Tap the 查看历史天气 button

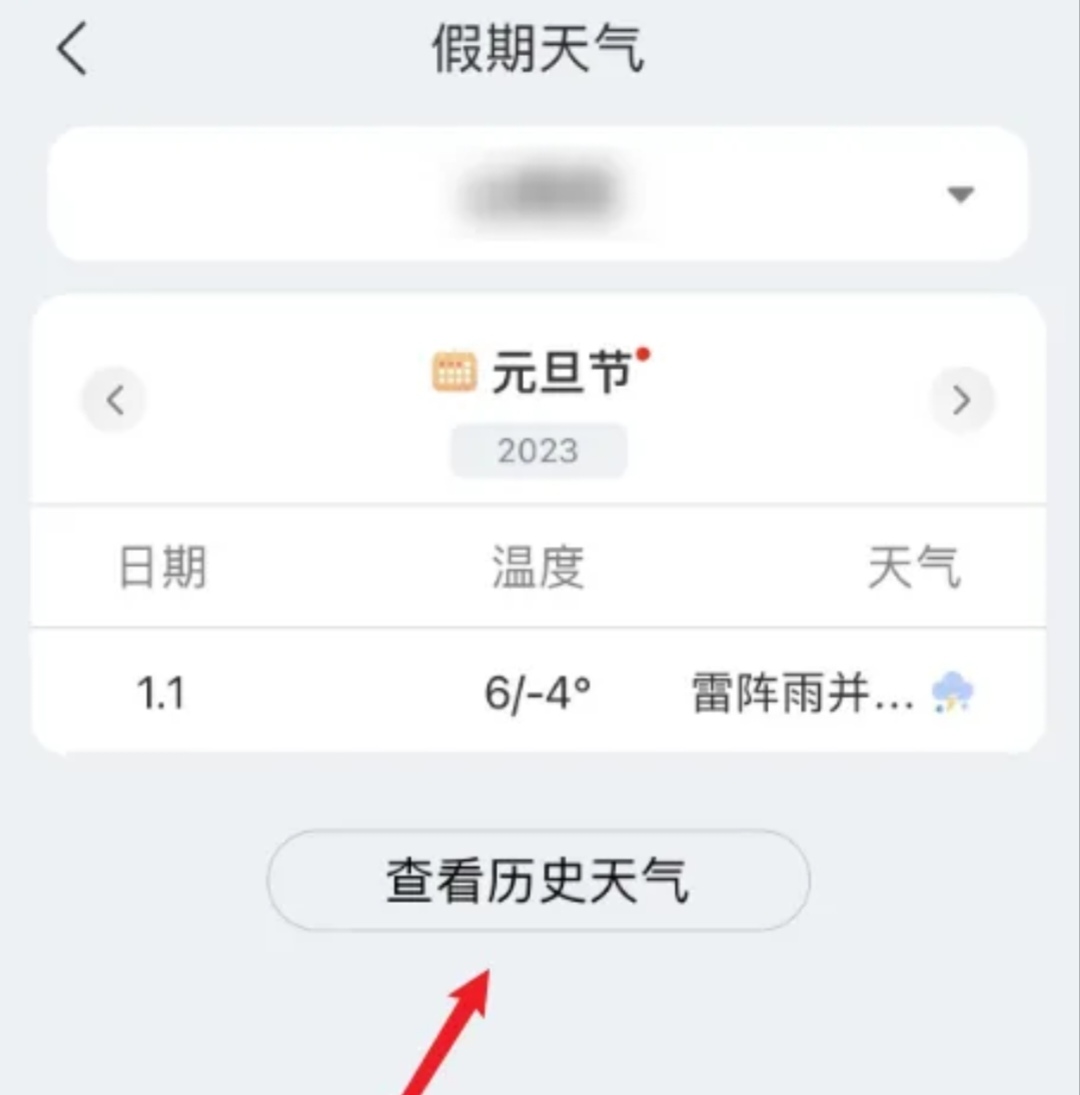pos(538,881)
